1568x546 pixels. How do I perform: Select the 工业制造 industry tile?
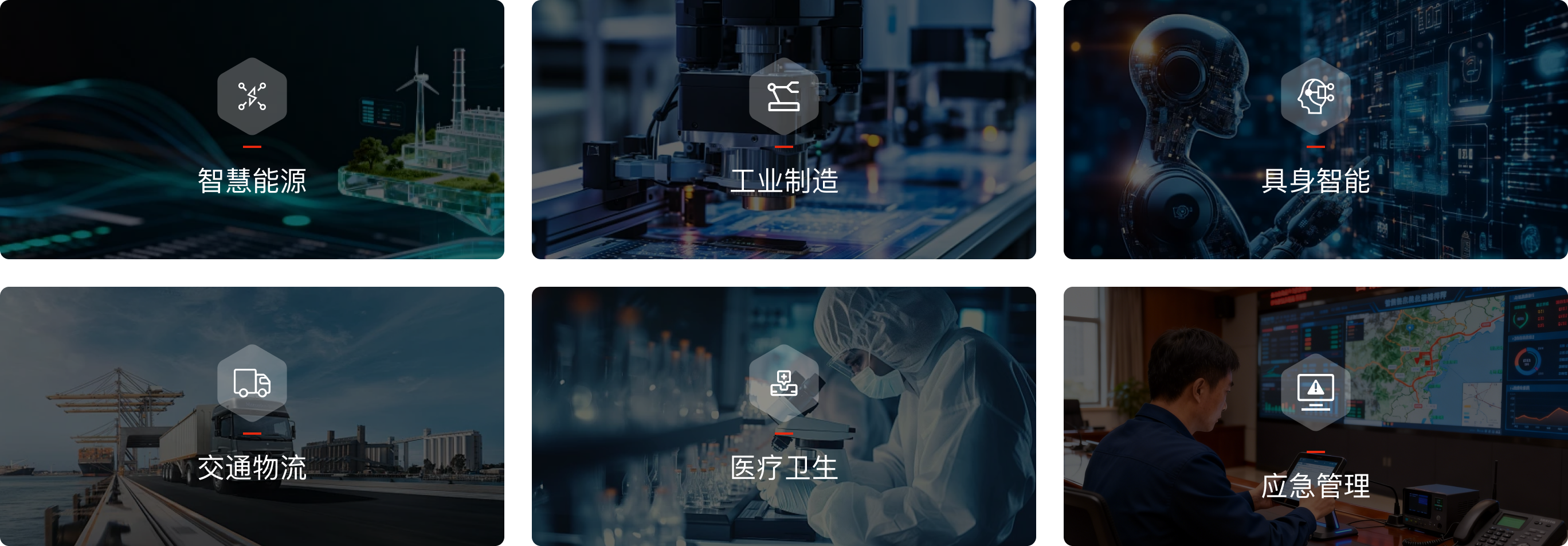(783, 129)
